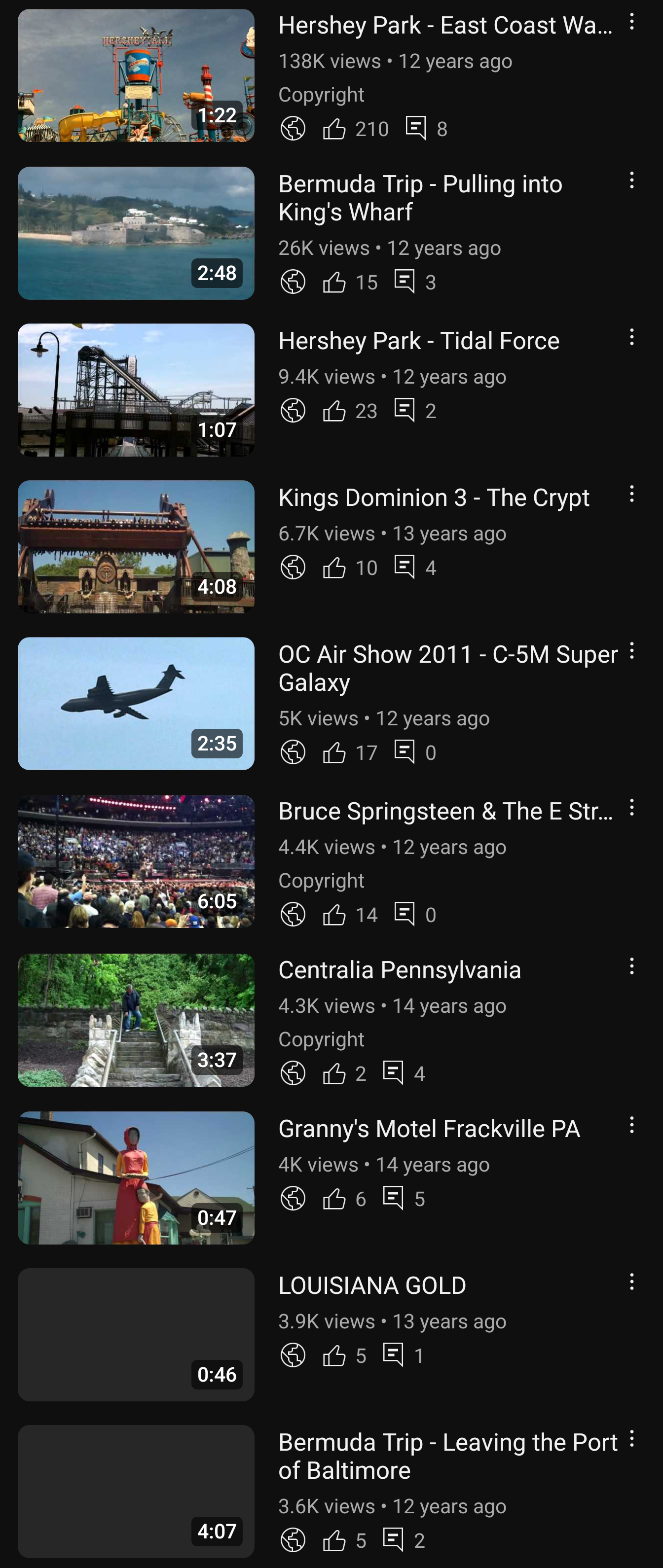
Task: Show options for the LOUISIANA GOLD video
Action: point(631,1282)
